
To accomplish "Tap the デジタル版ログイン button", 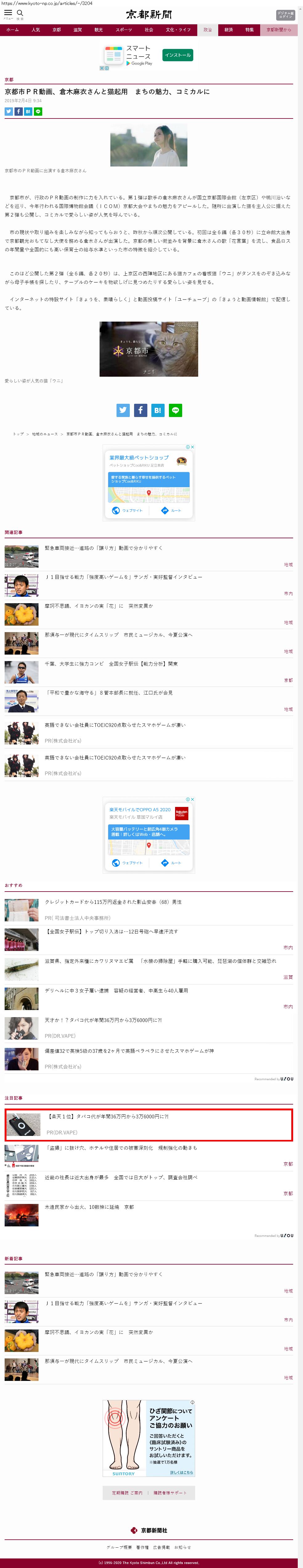I will (x=285, y=14).
